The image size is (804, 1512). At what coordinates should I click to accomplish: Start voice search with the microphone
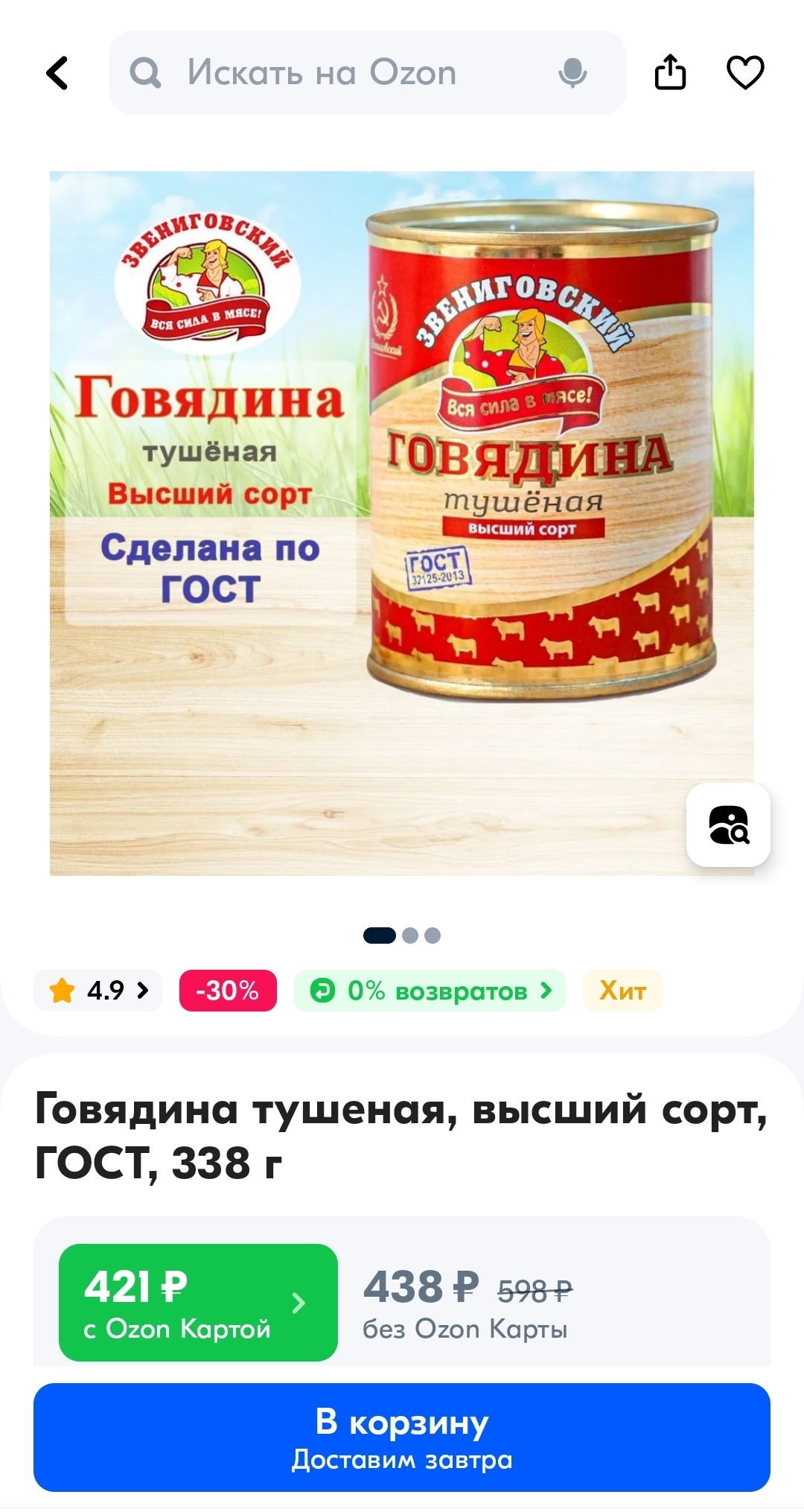pos(572,73)
